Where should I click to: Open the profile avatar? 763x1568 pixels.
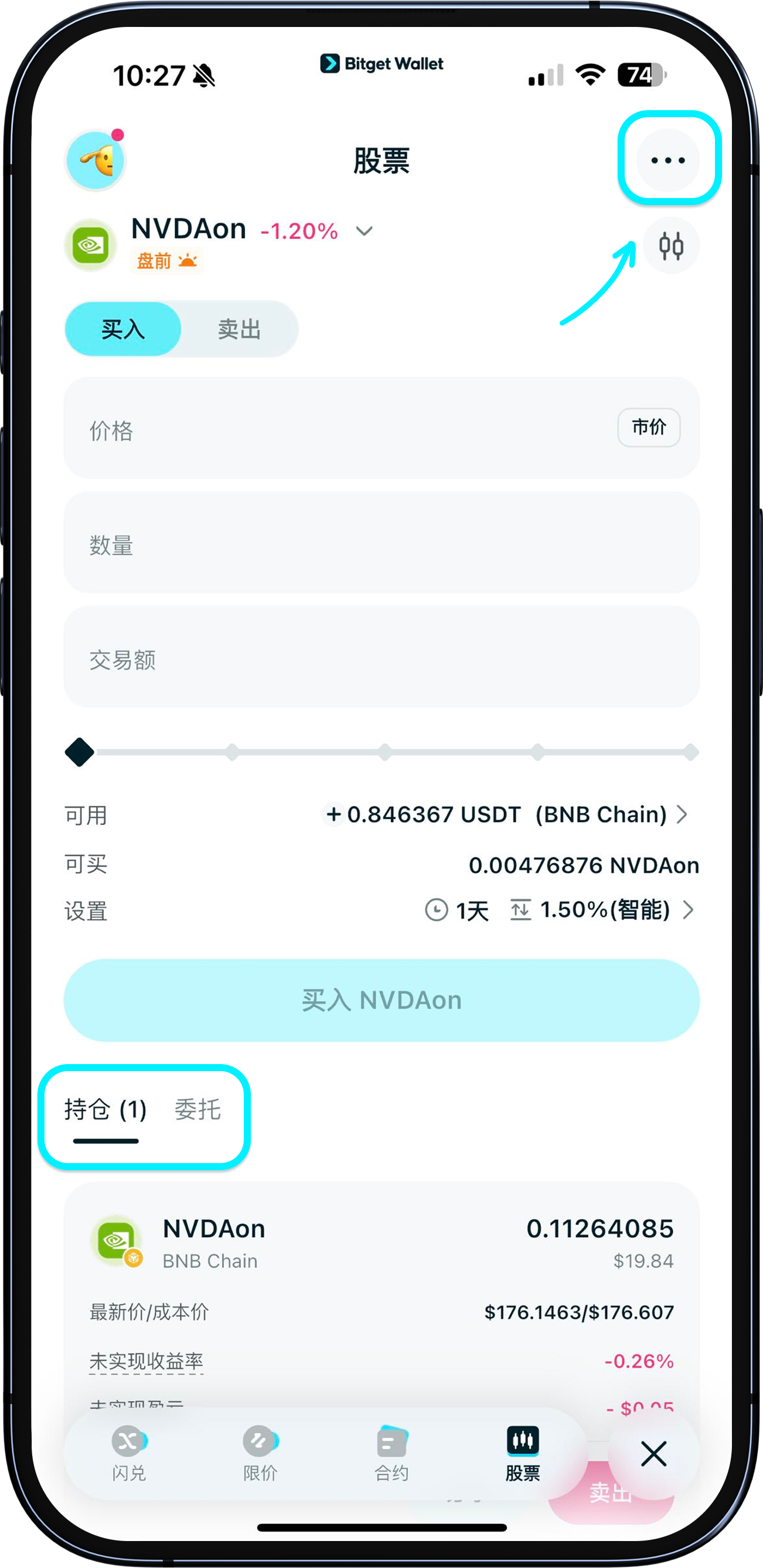point(96,161)
